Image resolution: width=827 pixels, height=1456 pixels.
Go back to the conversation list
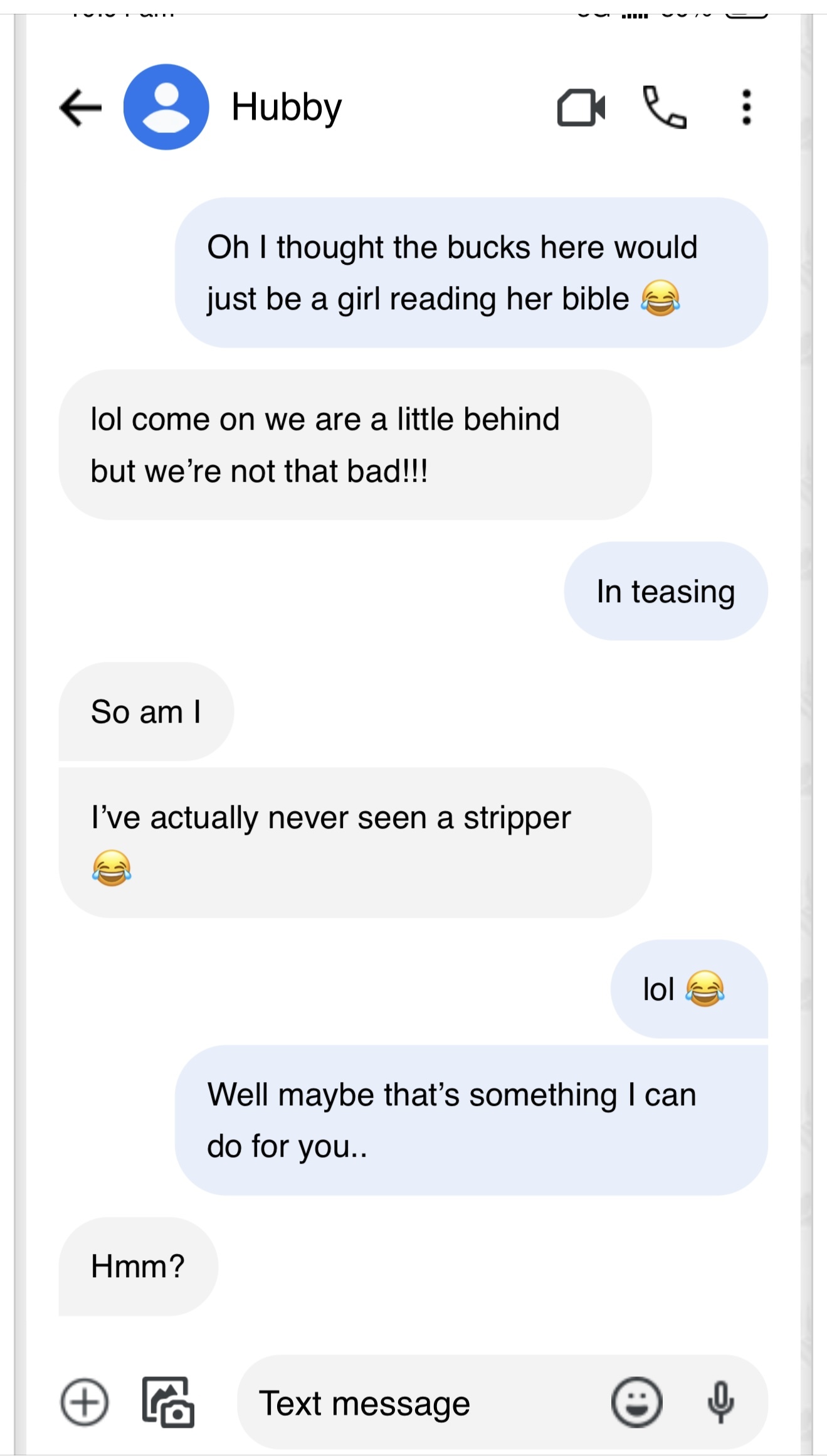pos(80,108)
